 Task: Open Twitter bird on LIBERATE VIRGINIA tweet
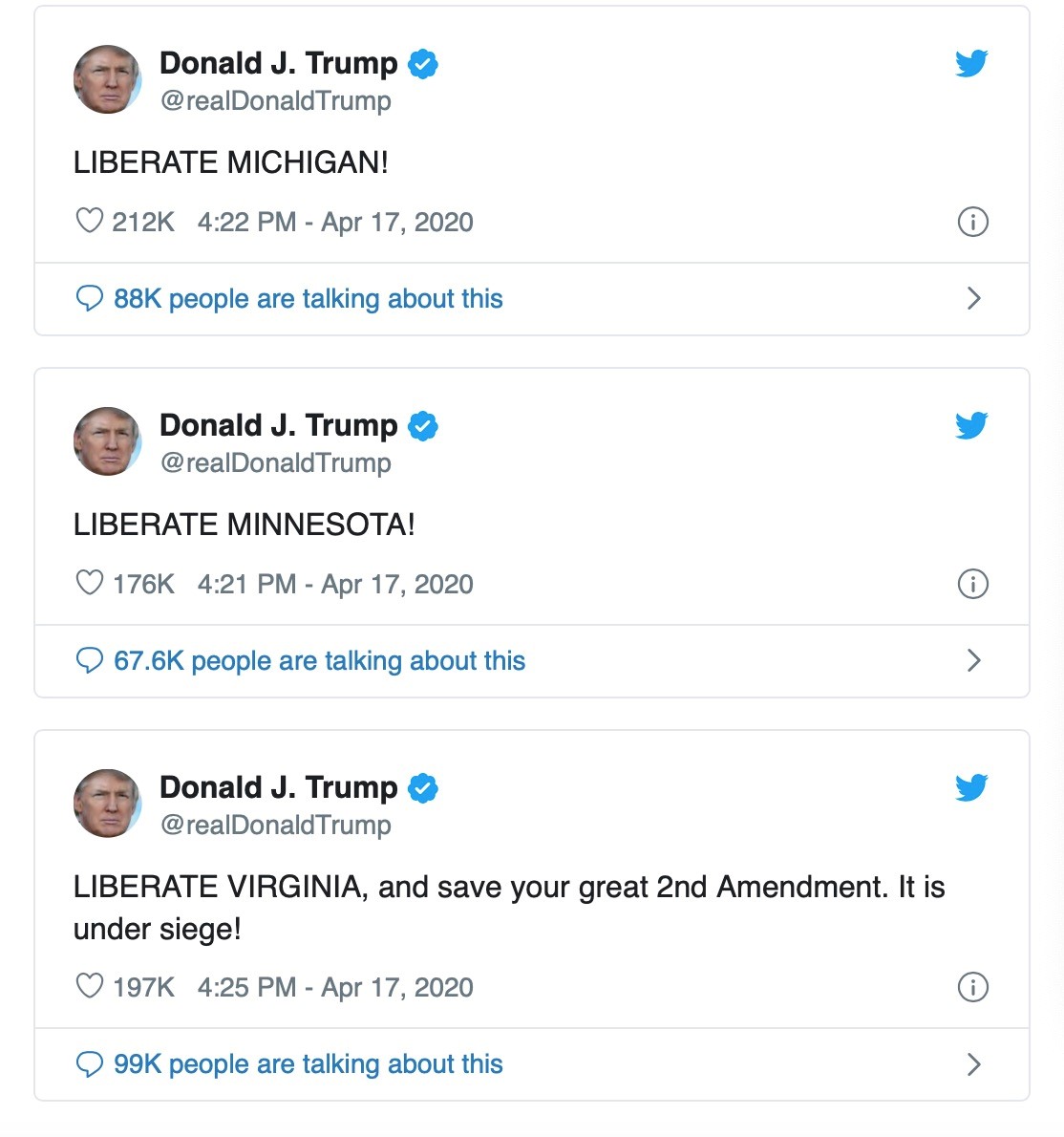(x=971, y=787)
